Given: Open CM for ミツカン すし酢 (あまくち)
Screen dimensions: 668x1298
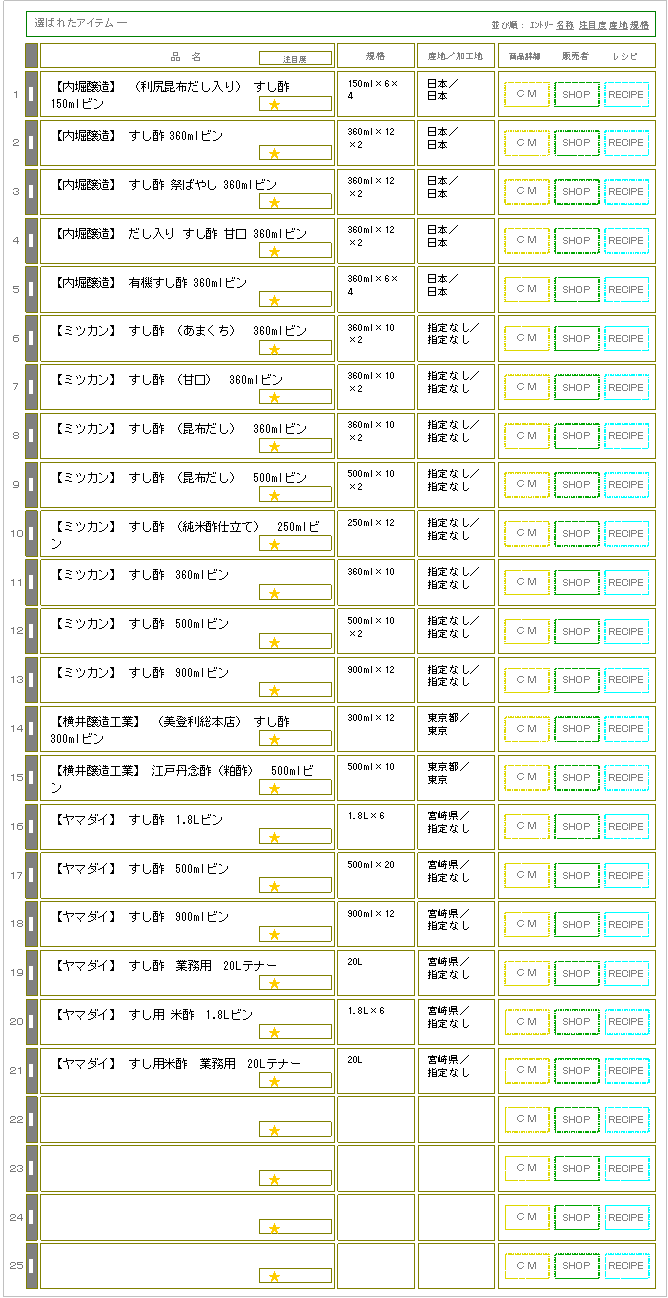Looking at the screenshot, I should click(x=526, y=338).
